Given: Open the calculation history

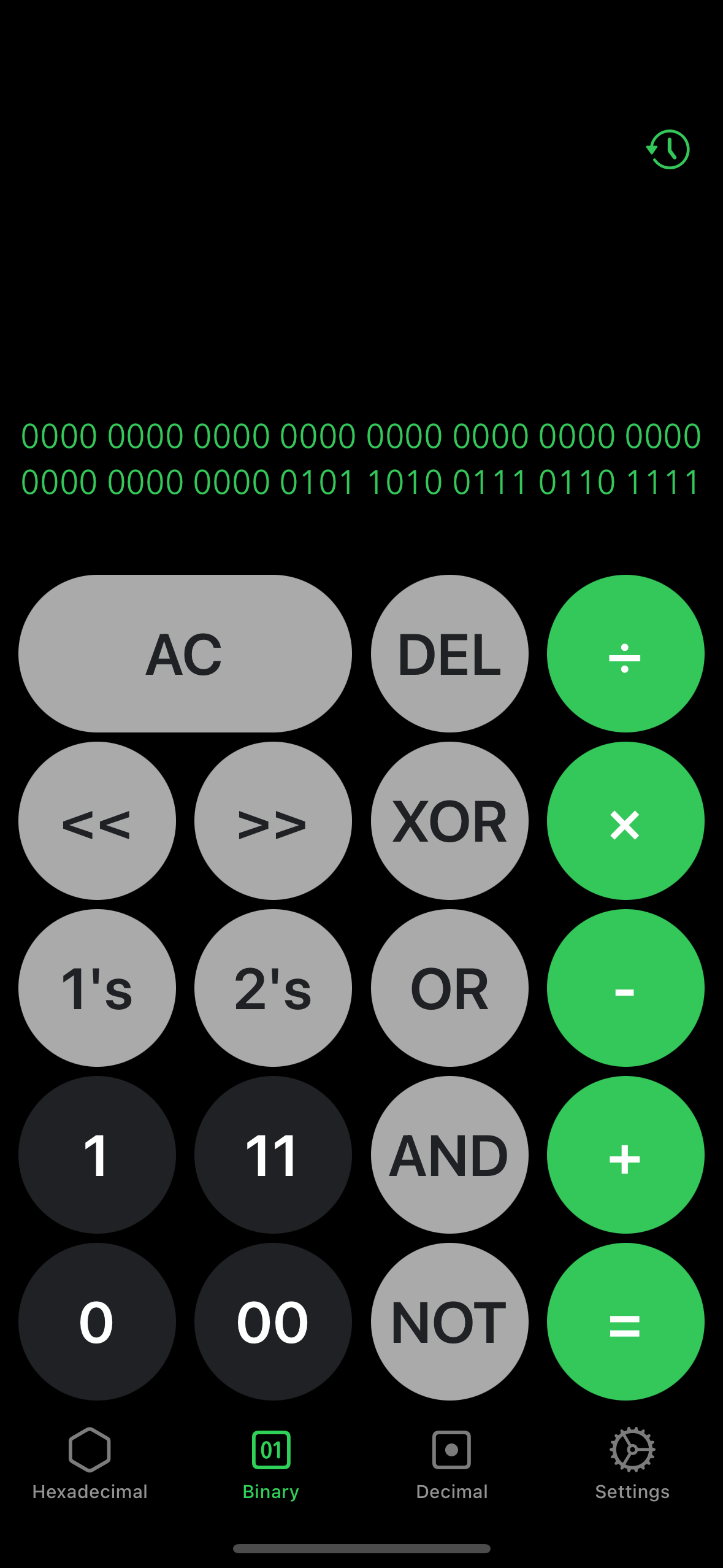Looking at the screenshot, I should (x=668, y=149).
